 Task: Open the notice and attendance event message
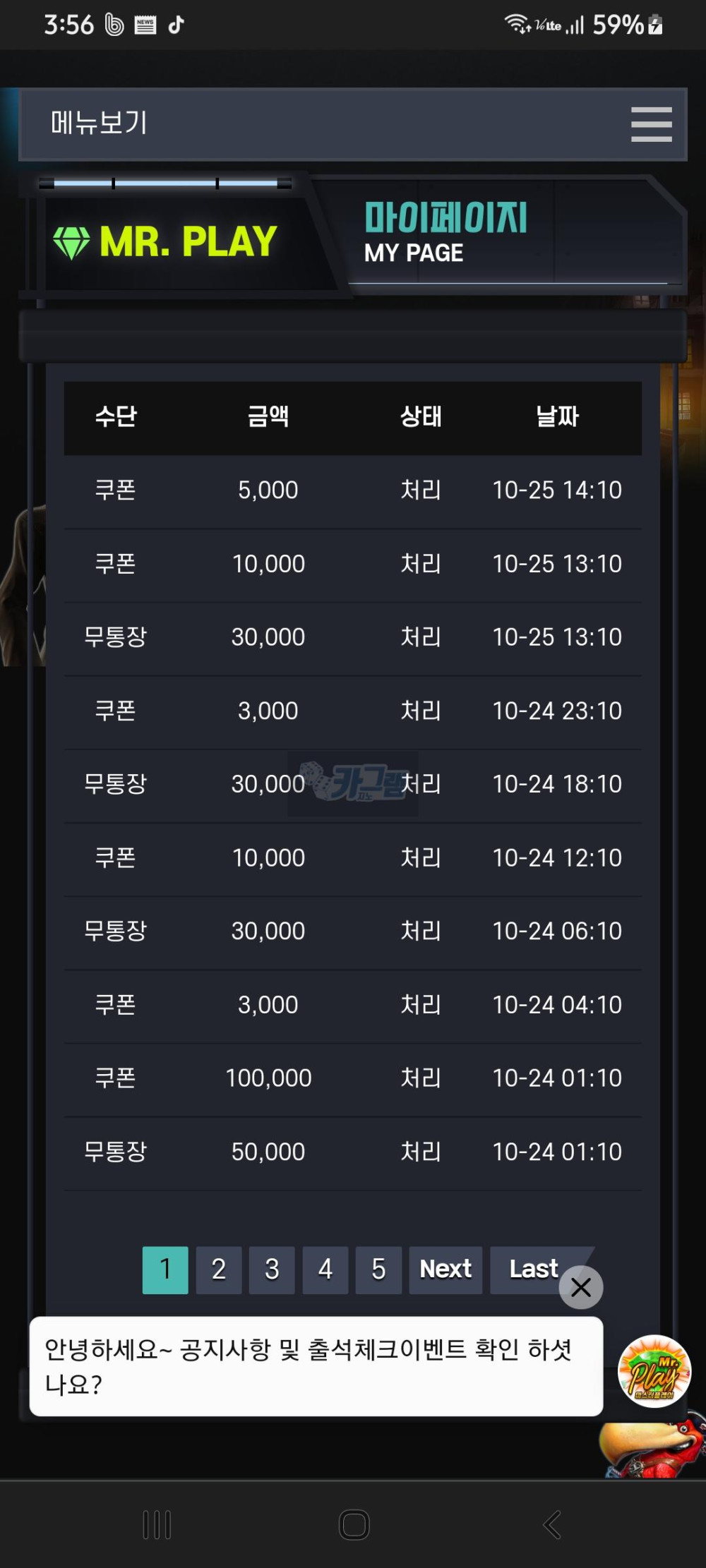point(316,1366)
